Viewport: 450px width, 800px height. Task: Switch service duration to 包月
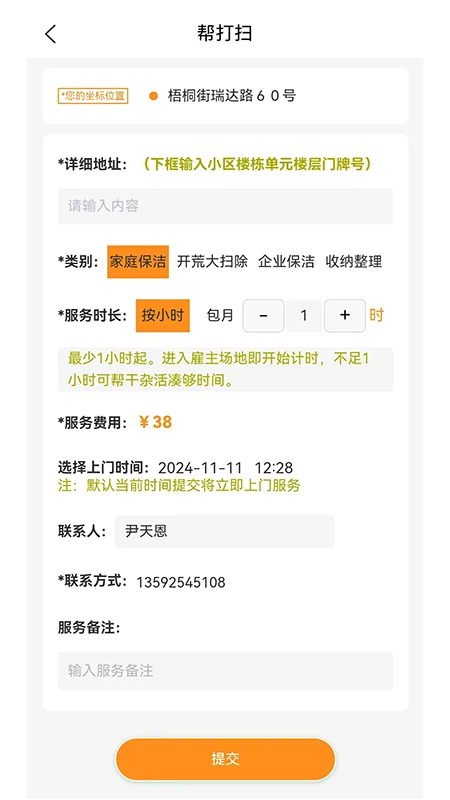click(x=220, y=315)
